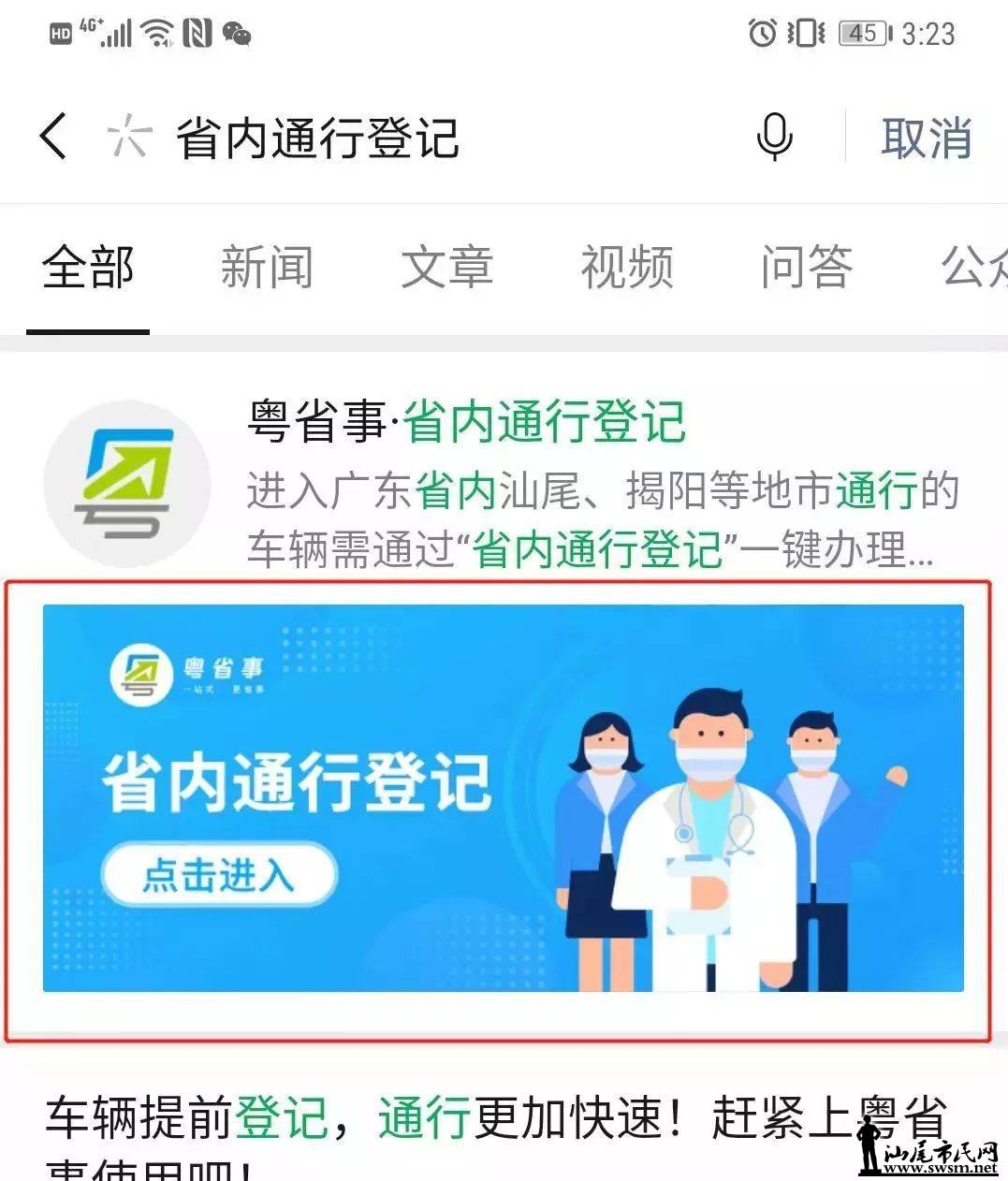Start voice search with the microphone

(x=774, y=138)
